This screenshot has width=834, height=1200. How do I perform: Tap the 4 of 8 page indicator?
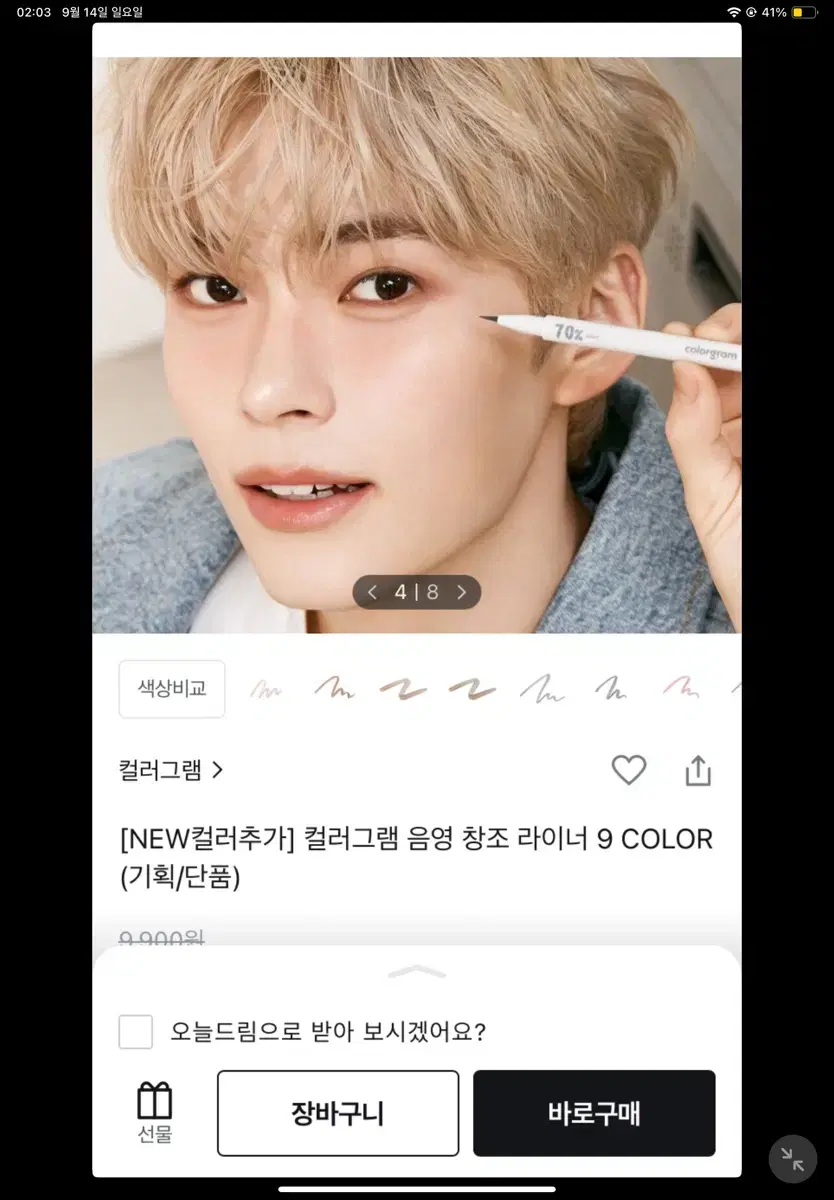click(417, 592)
